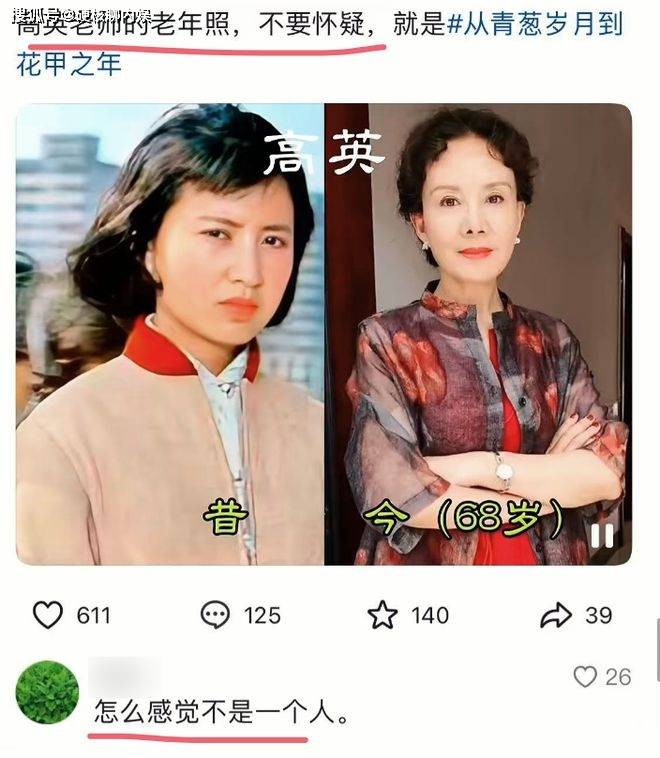Favorite the post using the star icon
This screenshot has width=660, height=758.
coord(382,615)
